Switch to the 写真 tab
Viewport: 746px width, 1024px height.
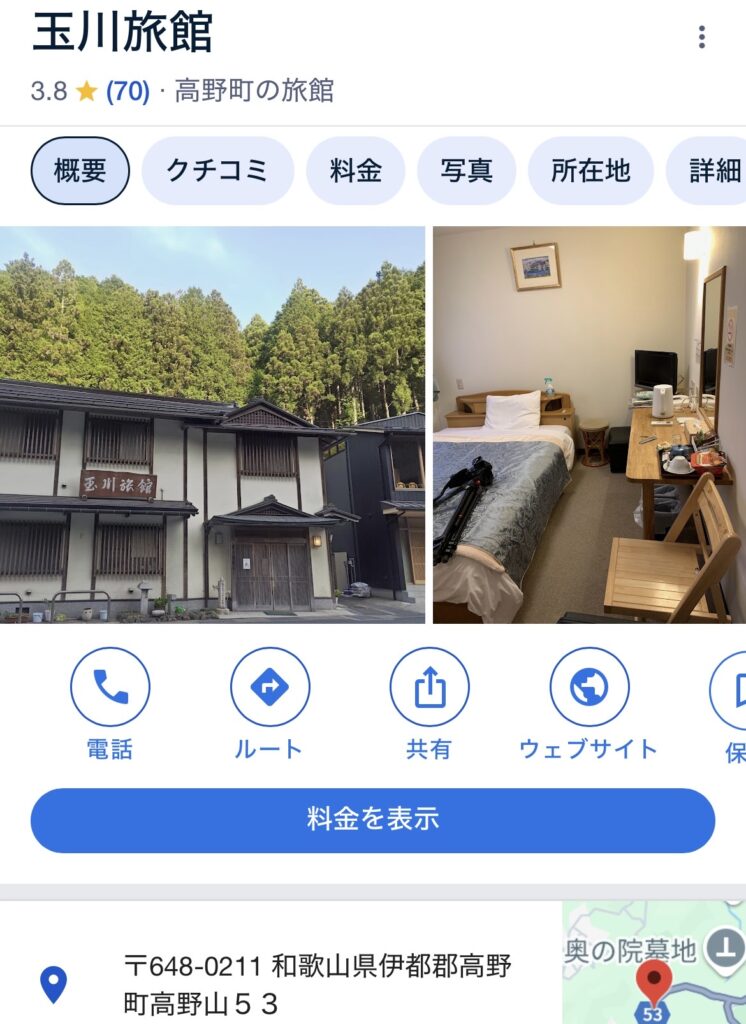pyautogui.click(x=466, y=171)
